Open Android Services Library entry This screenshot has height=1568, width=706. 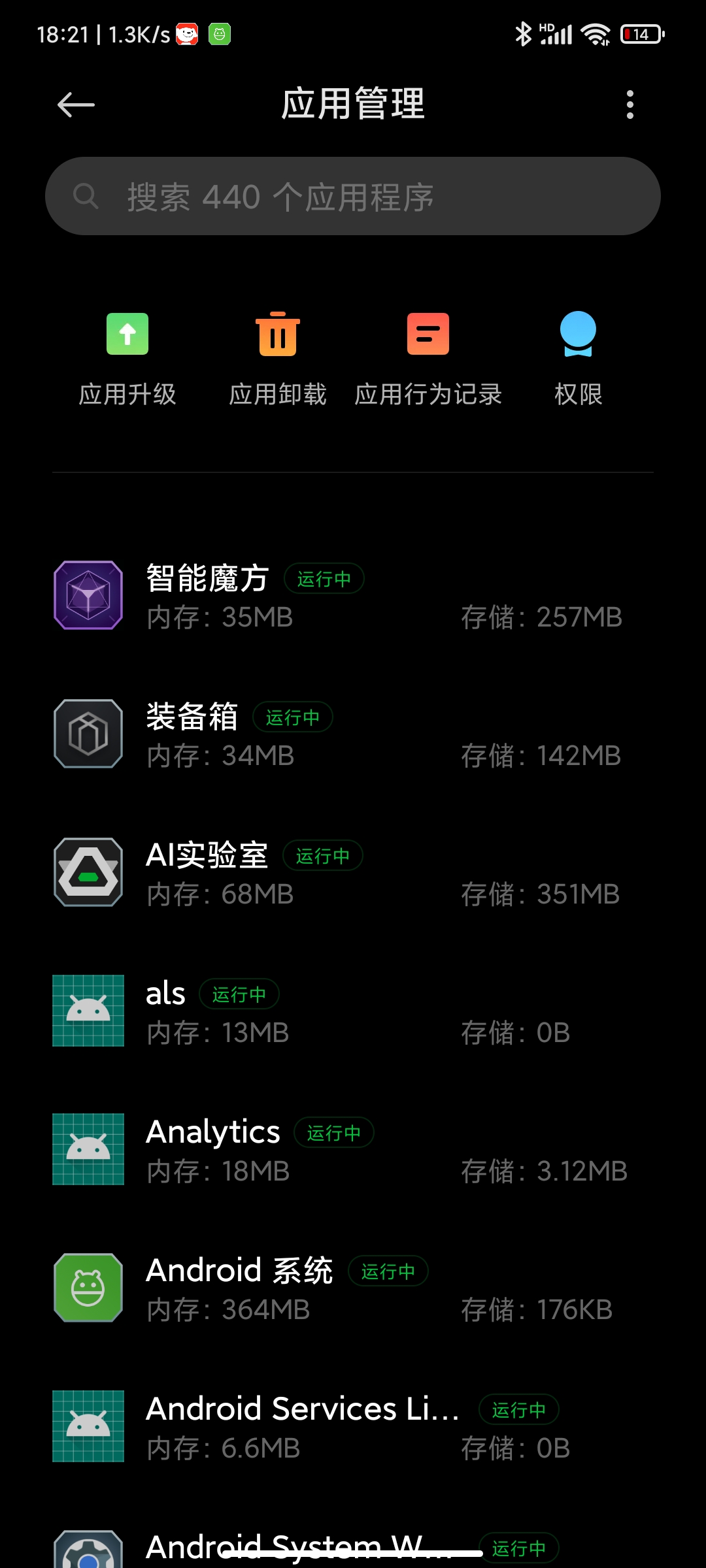(353, 1426)
